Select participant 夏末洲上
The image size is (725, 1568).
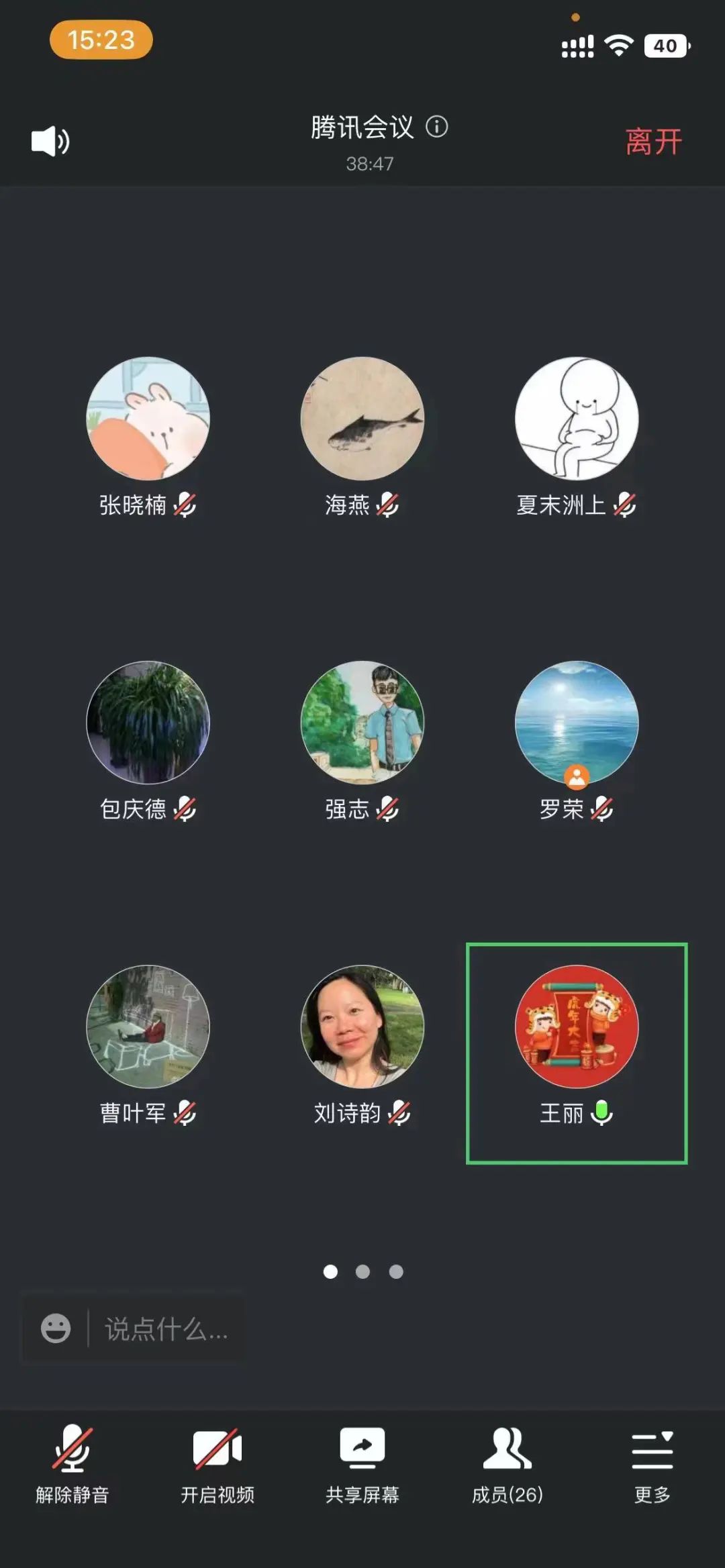coord(577,419)
